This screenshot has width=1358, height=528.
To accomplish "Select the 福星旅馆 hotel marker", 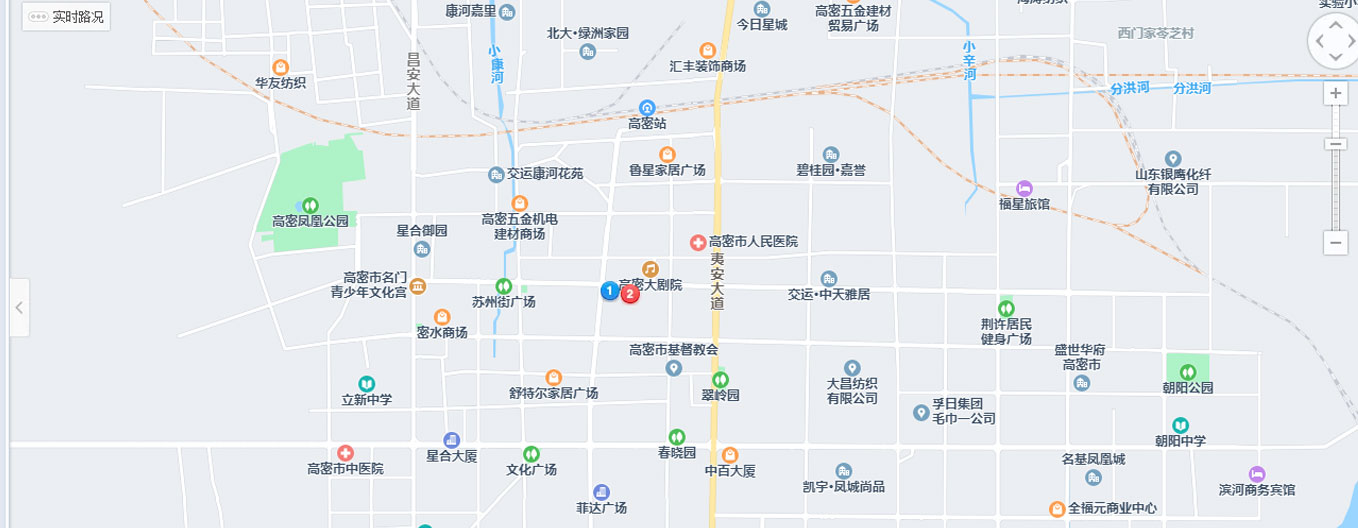I will 1024,188.
